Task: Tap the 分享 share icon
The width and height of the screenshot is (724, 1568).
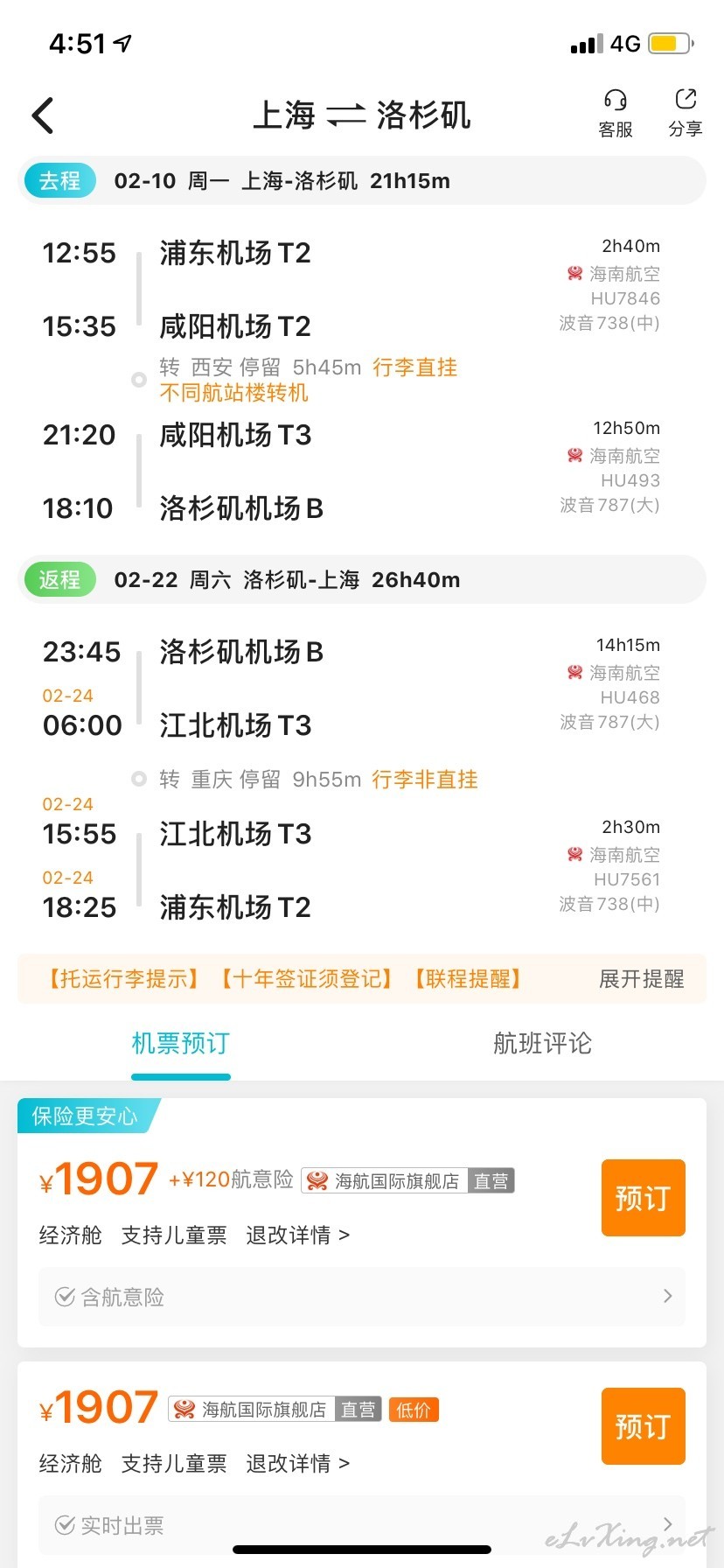Action: pos(686,114)
